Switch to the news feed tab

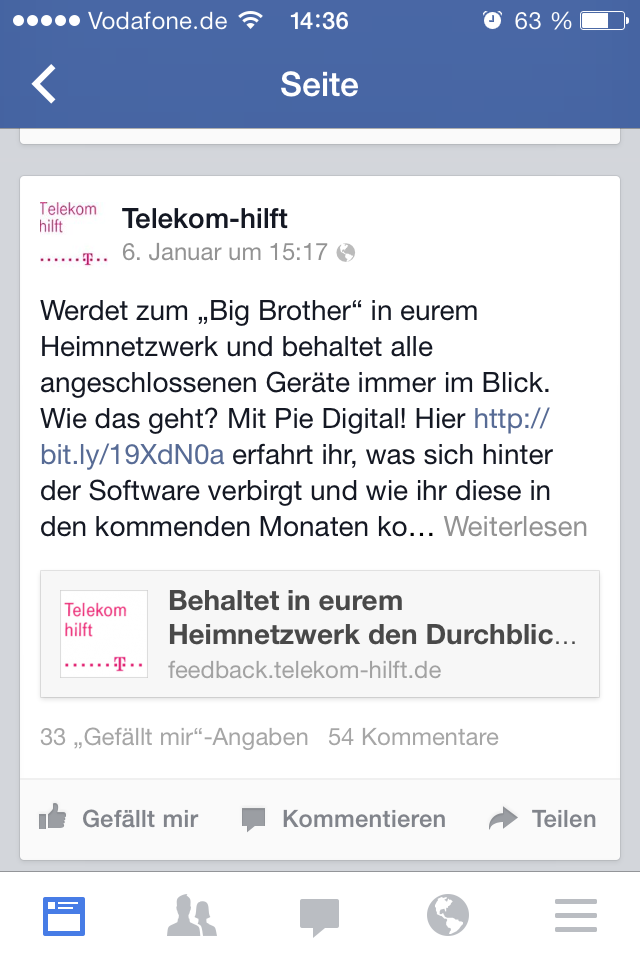coord(64,916)
